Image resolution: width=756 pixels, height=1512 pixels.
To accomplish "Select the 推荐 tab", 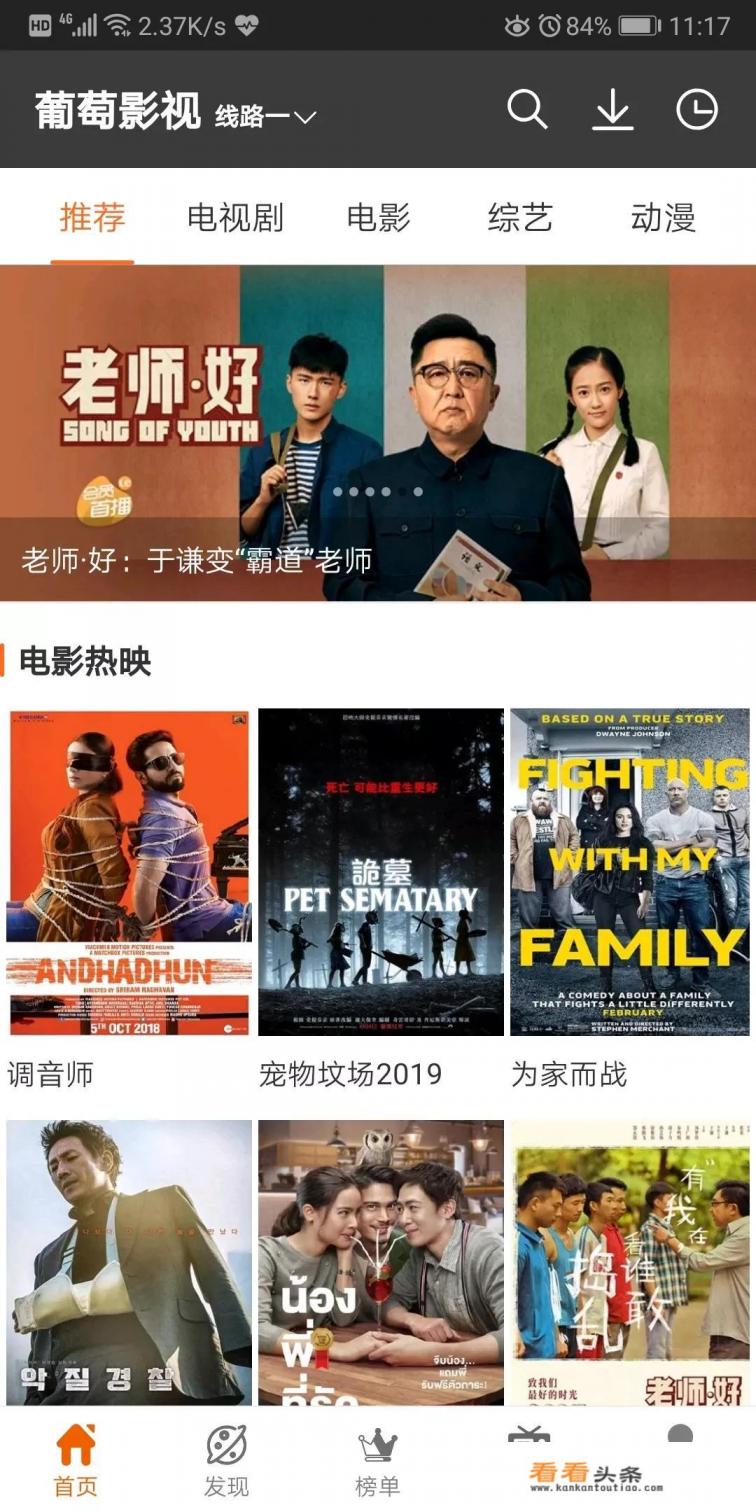I will [x=92, y=217].
